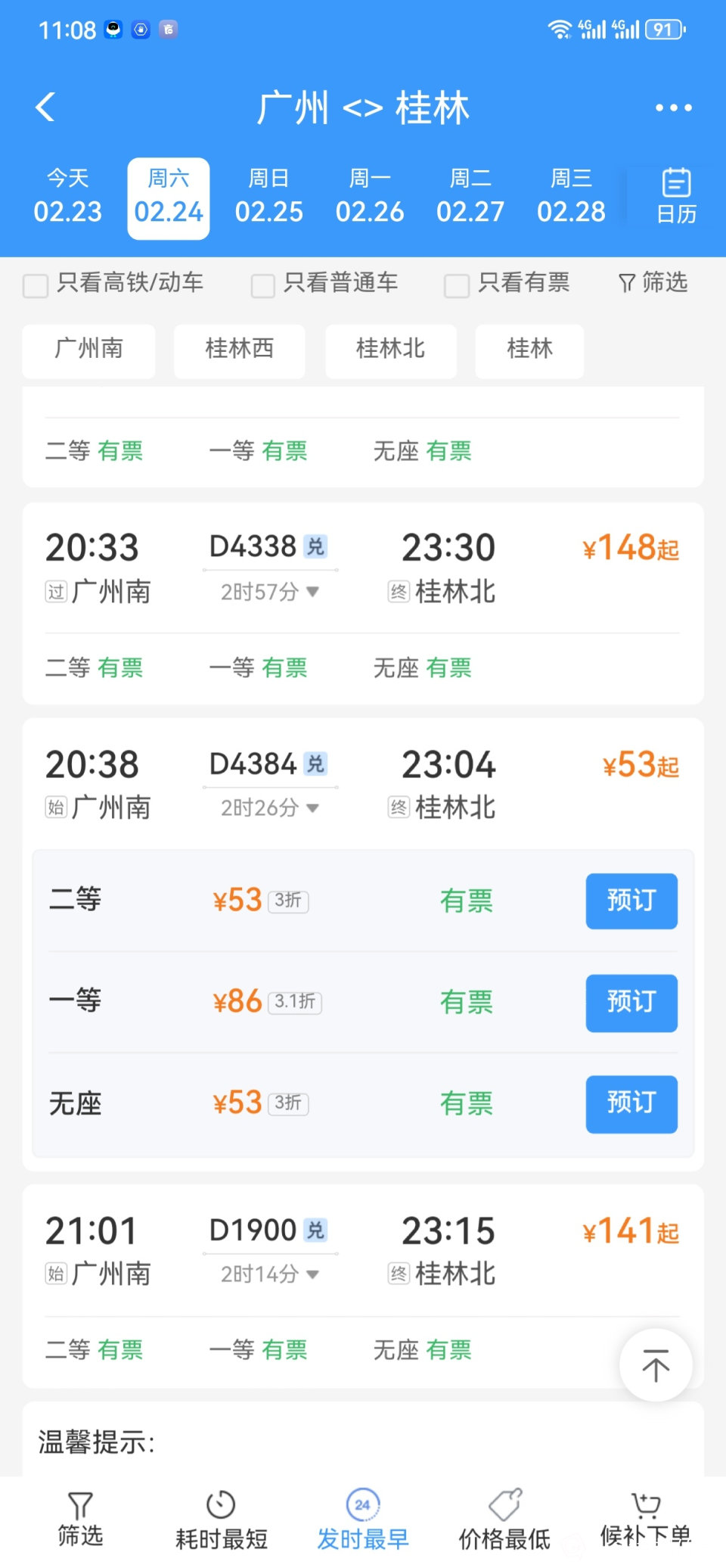Open train D4338 departing 20:33
This screenshot has height=1568, width=726.
363,568
